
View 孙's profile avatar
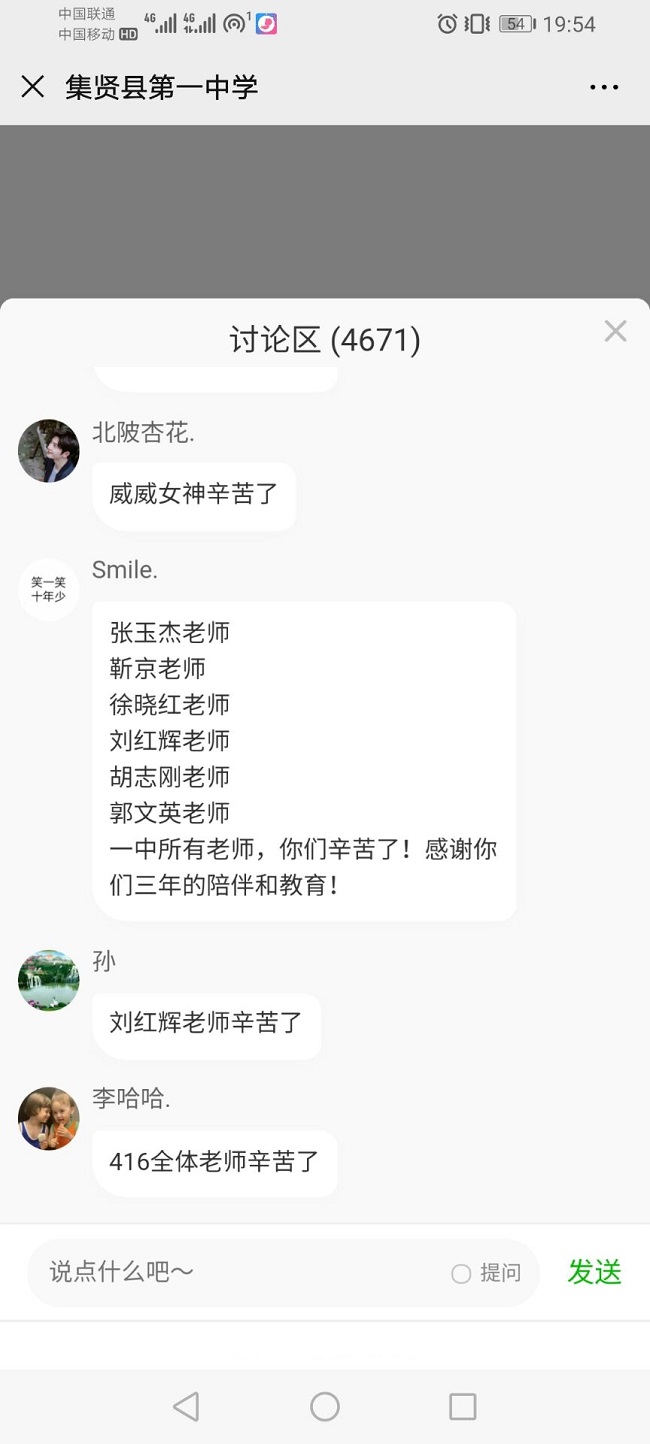(48, 980)
